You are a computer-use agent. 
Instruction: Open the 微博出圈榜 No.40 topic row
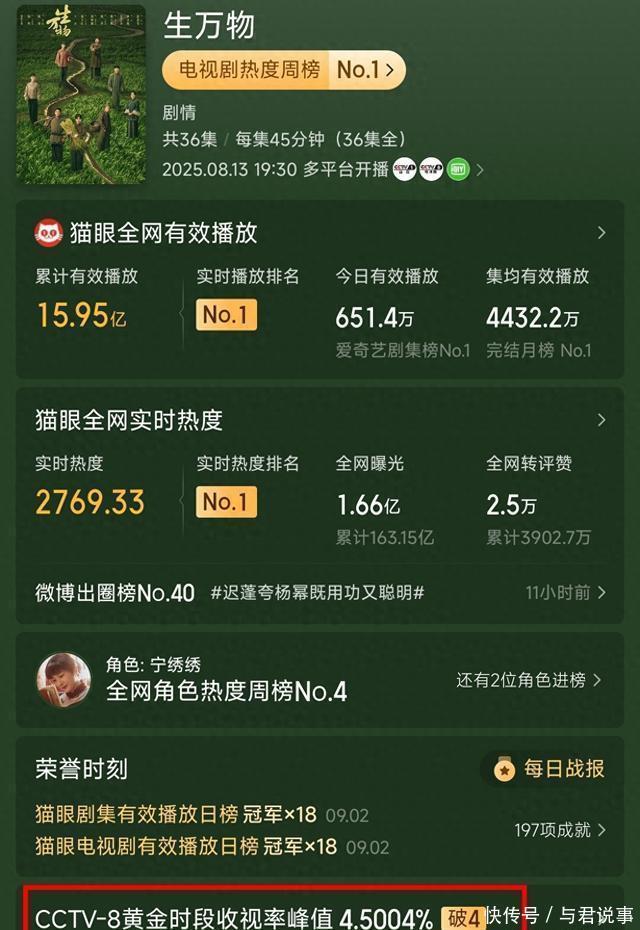tap(320, 593)
